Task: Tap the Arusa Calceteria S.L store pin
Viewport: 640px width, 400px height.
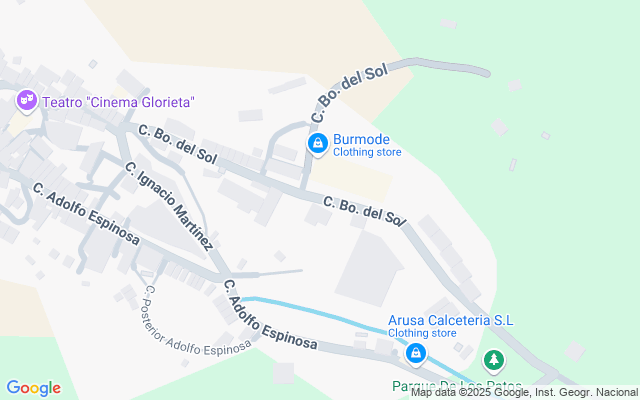Action: [x=415, y=352]
